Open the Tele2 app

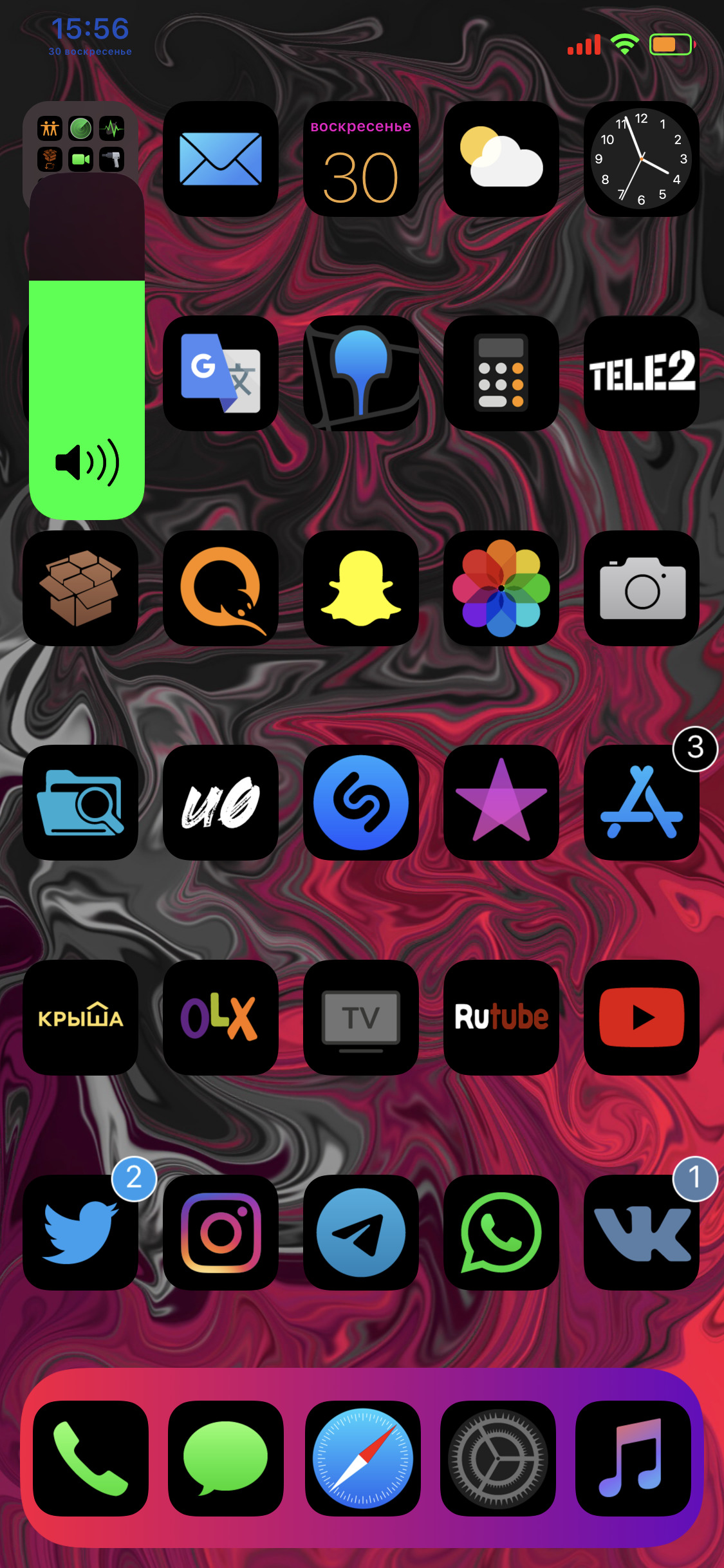(641, 373)
